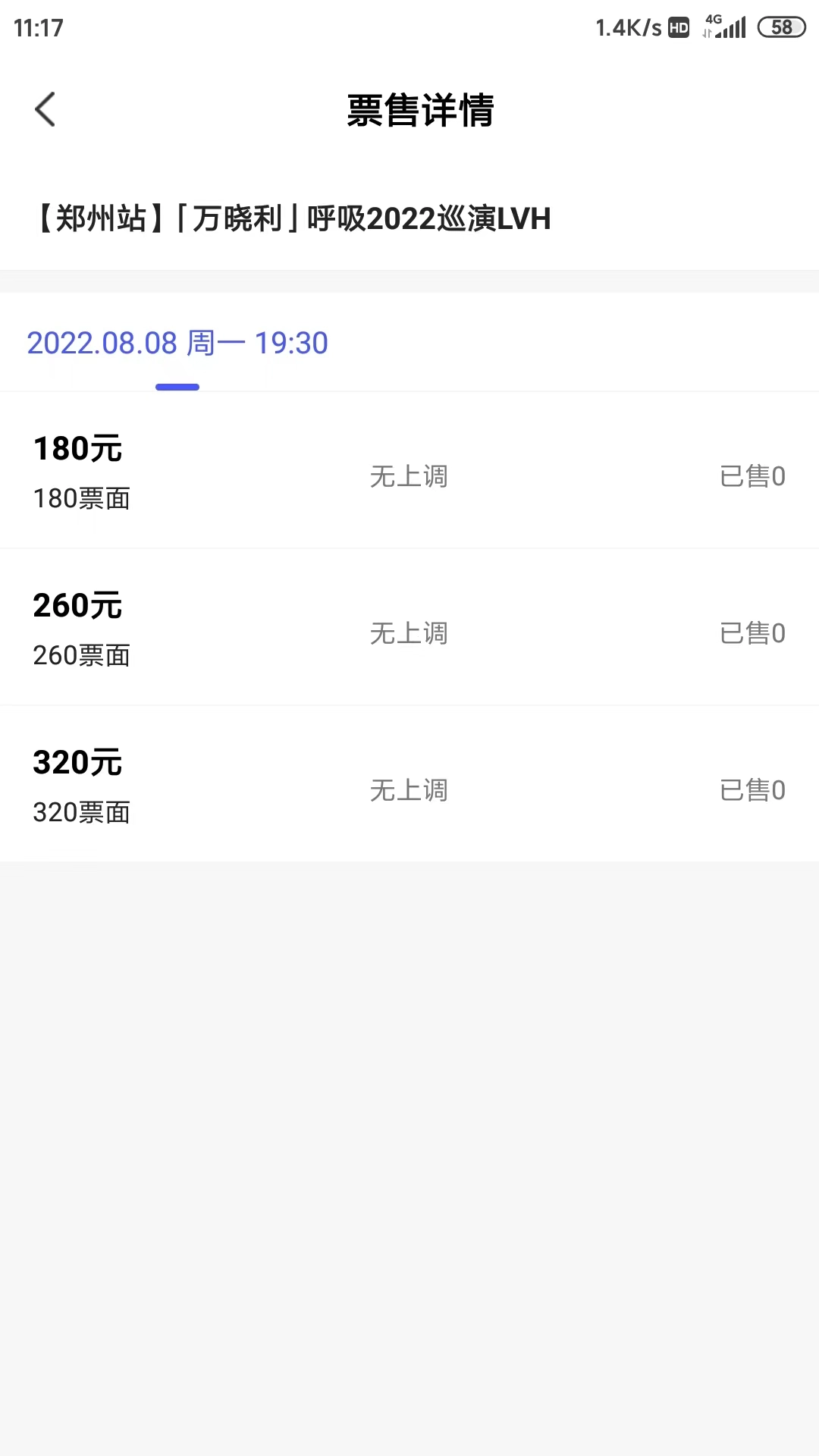Tap 无上调 label on 260元 row
The image size is (819, 1456).
click(409, 632)
